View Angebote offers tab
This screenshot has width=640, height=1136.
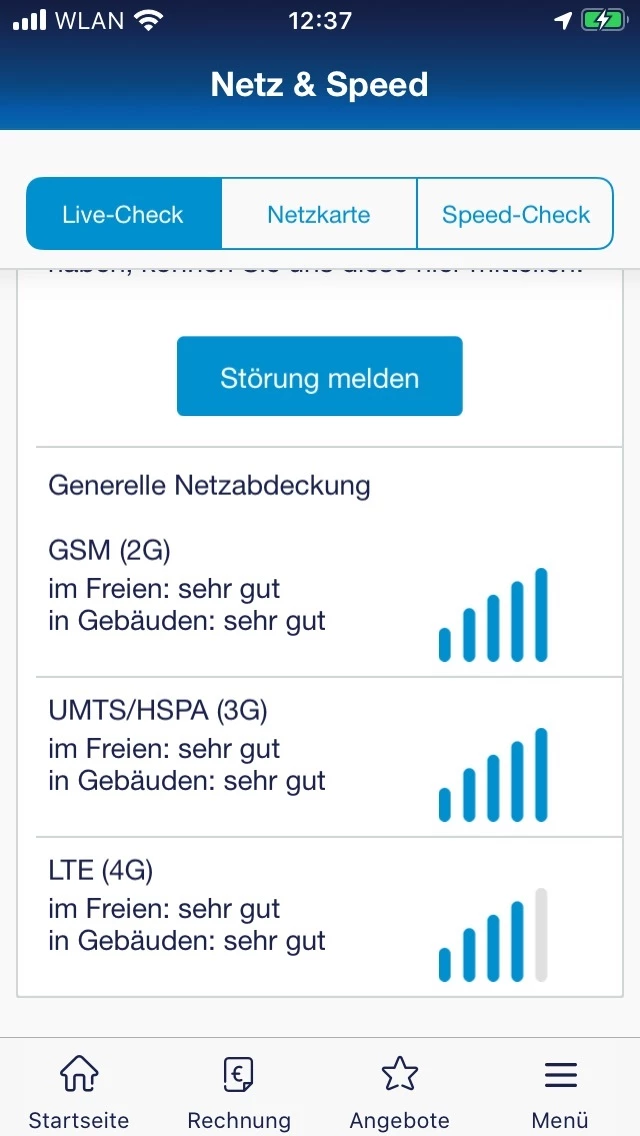point(399,1091)
